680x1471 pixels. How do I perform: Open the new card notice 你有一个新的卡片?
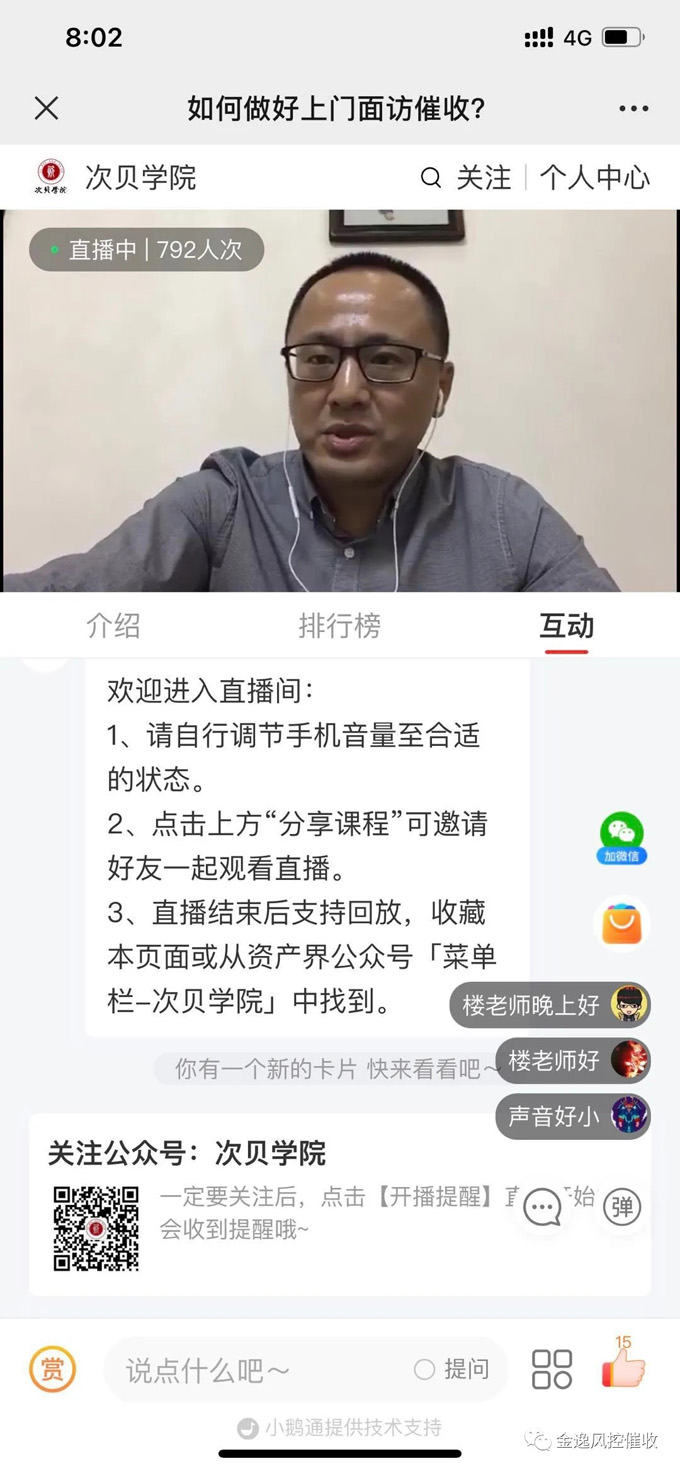[x=337, y=1068]
